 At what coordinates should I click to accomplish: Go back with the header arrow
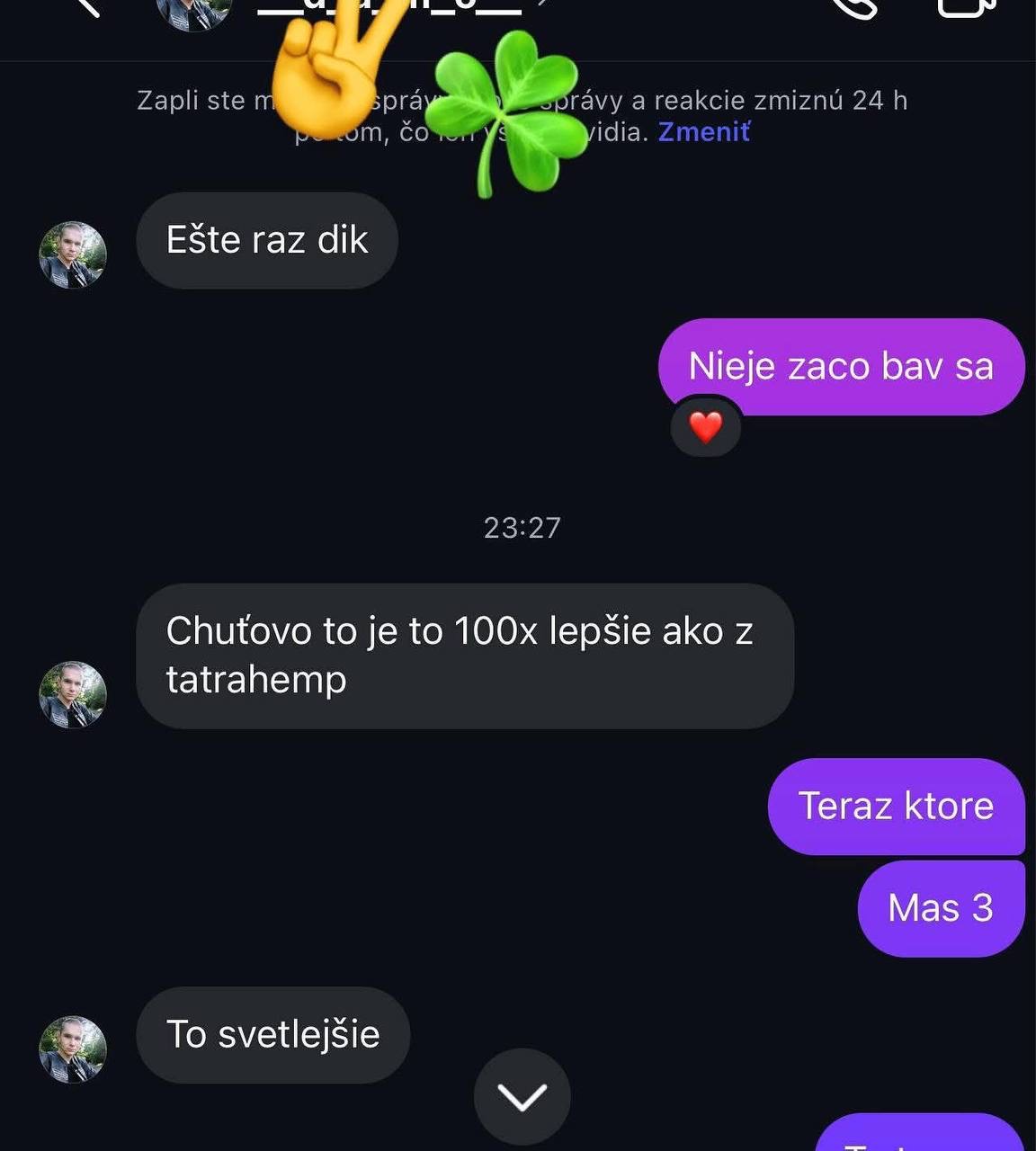pos(85,5)
